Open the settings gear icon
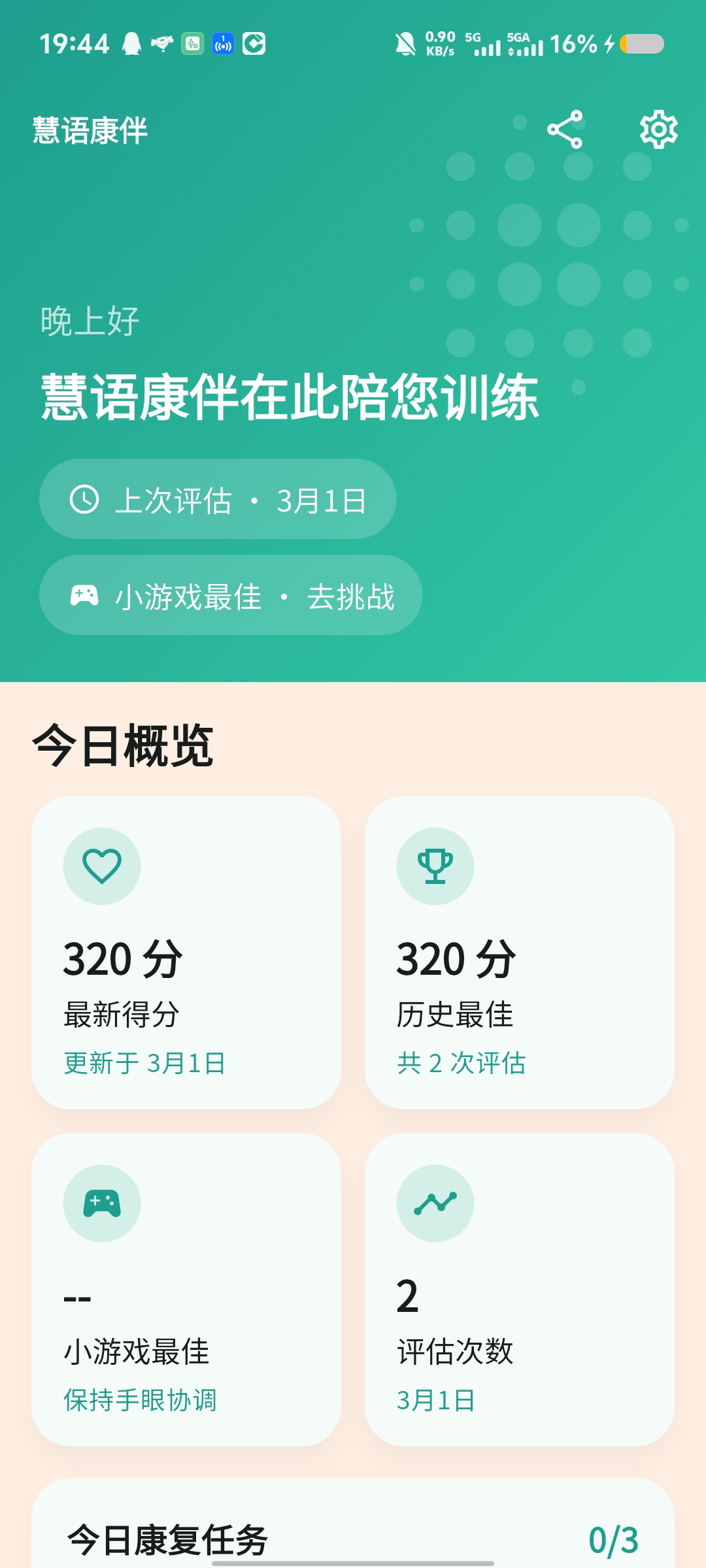 [658, 130]
